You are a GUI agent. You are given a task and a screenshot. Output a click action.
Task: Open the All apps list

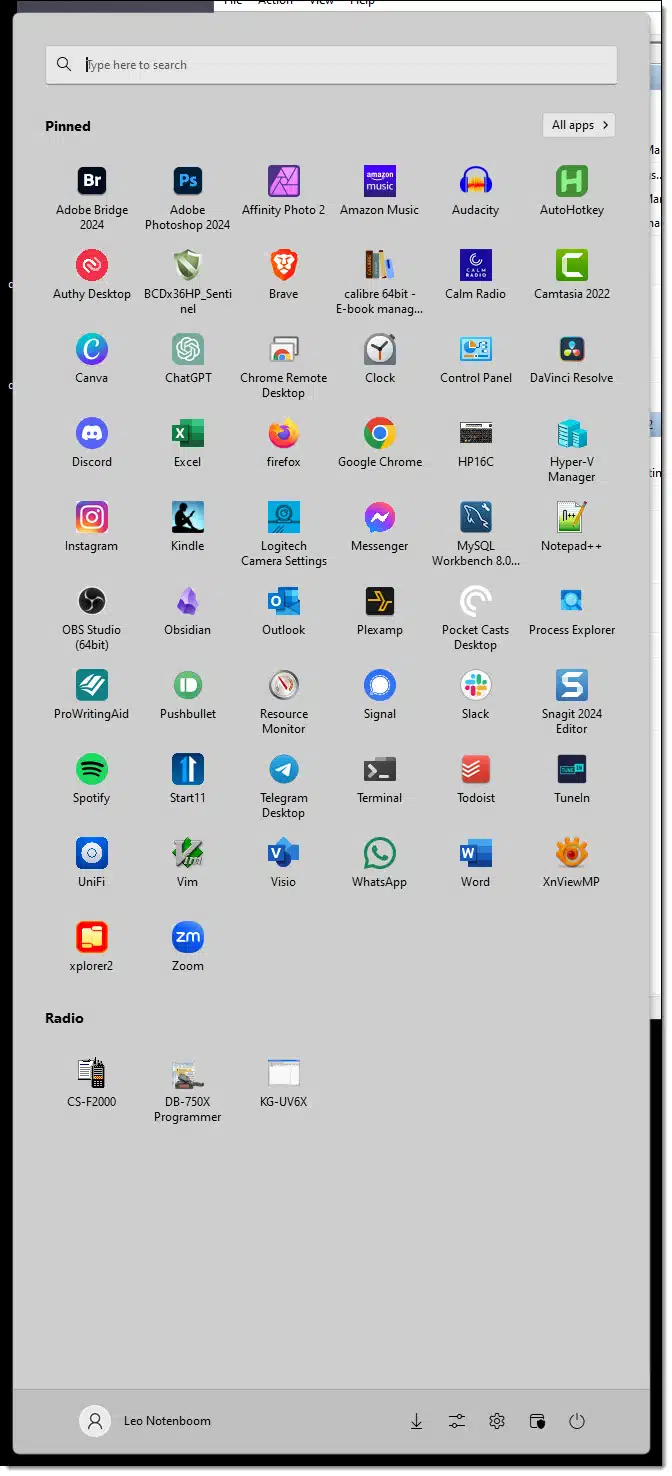pyautogui.click(x=579, y=125)
